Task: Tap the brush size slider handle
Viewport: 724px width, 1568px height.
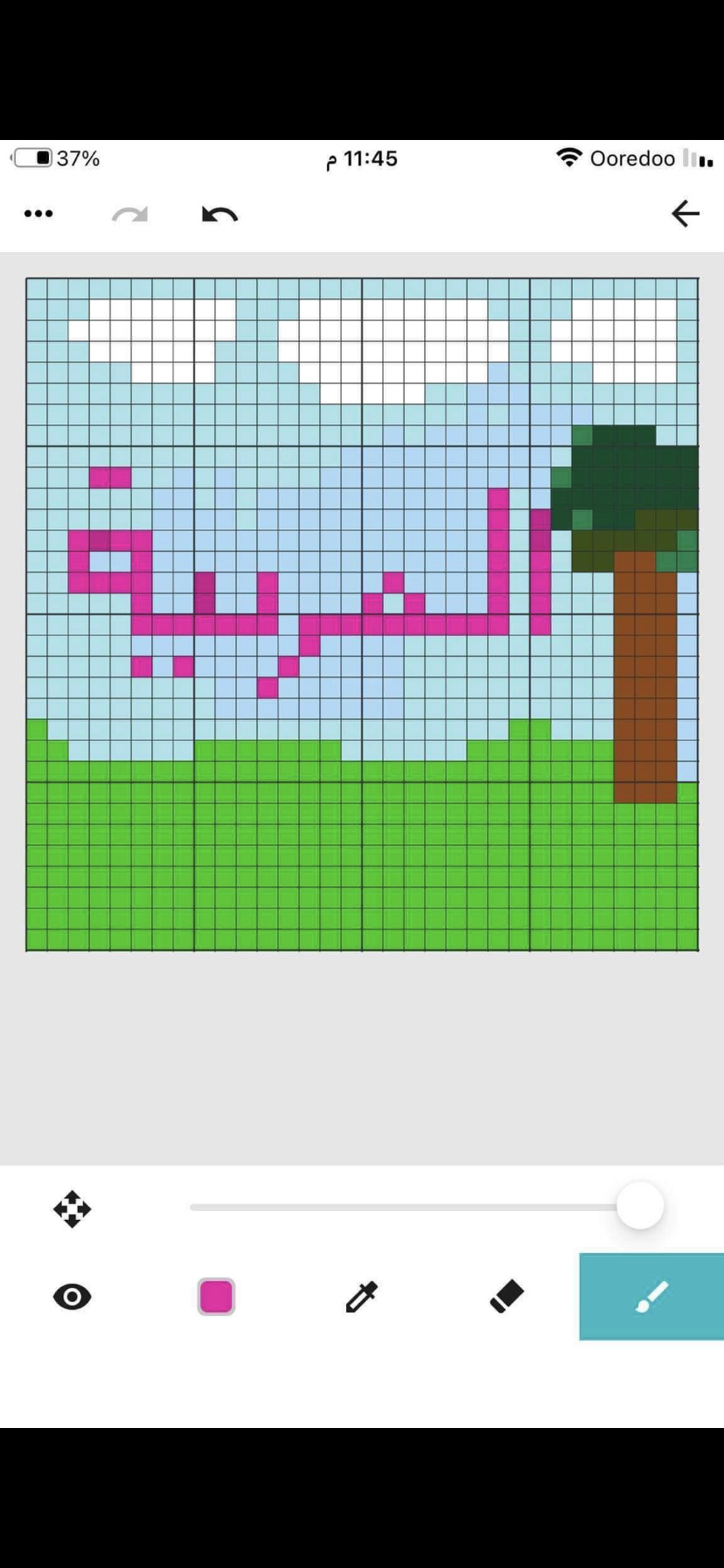Action: click(640, 1207)
